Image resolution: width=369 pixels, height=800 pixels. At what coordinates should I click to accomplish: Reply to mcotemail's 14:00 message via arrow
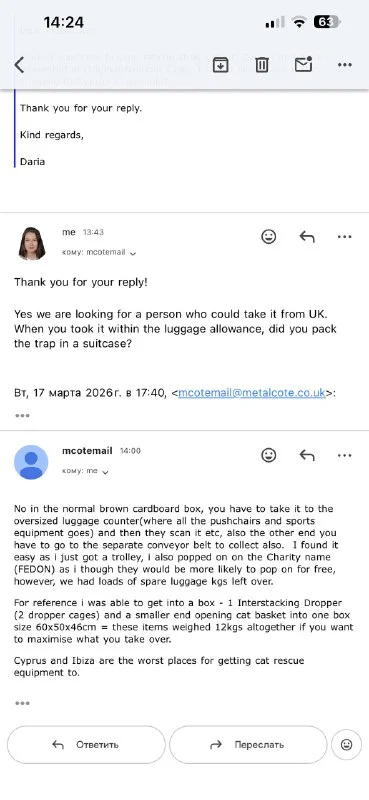307,455
